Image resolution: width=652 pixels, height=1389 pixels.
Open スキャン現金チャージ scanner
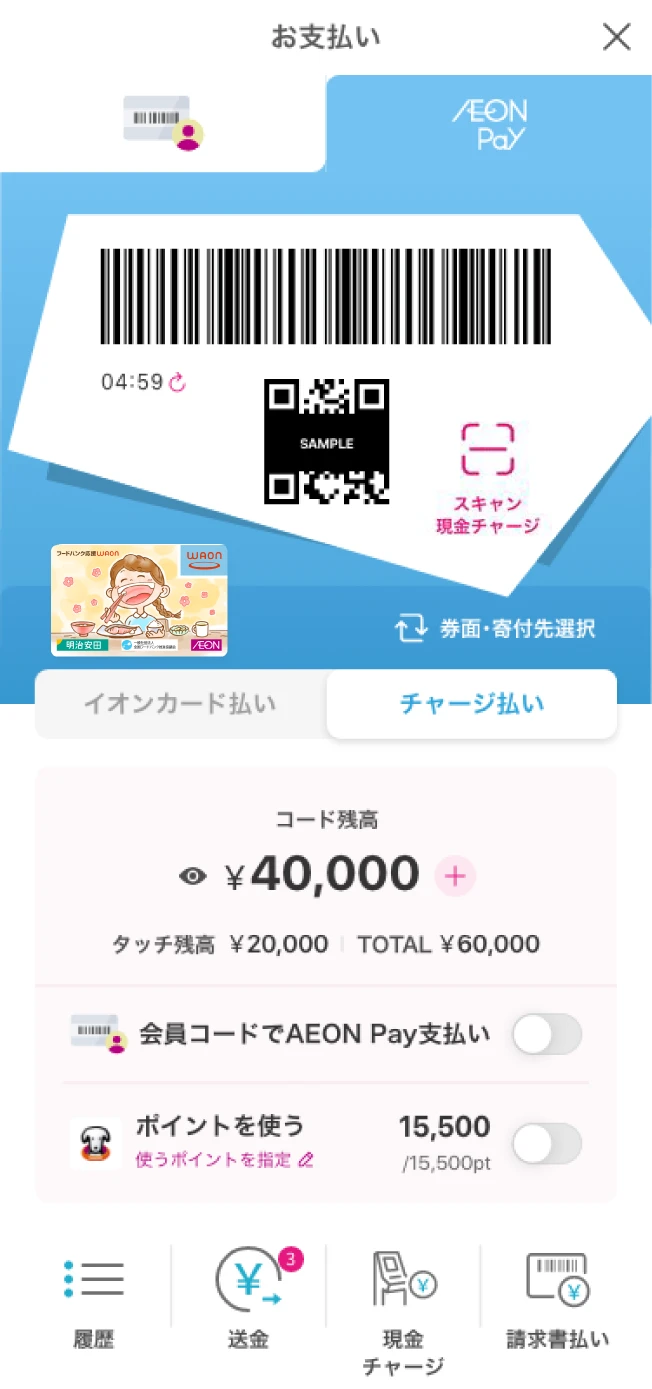[487, 476]
